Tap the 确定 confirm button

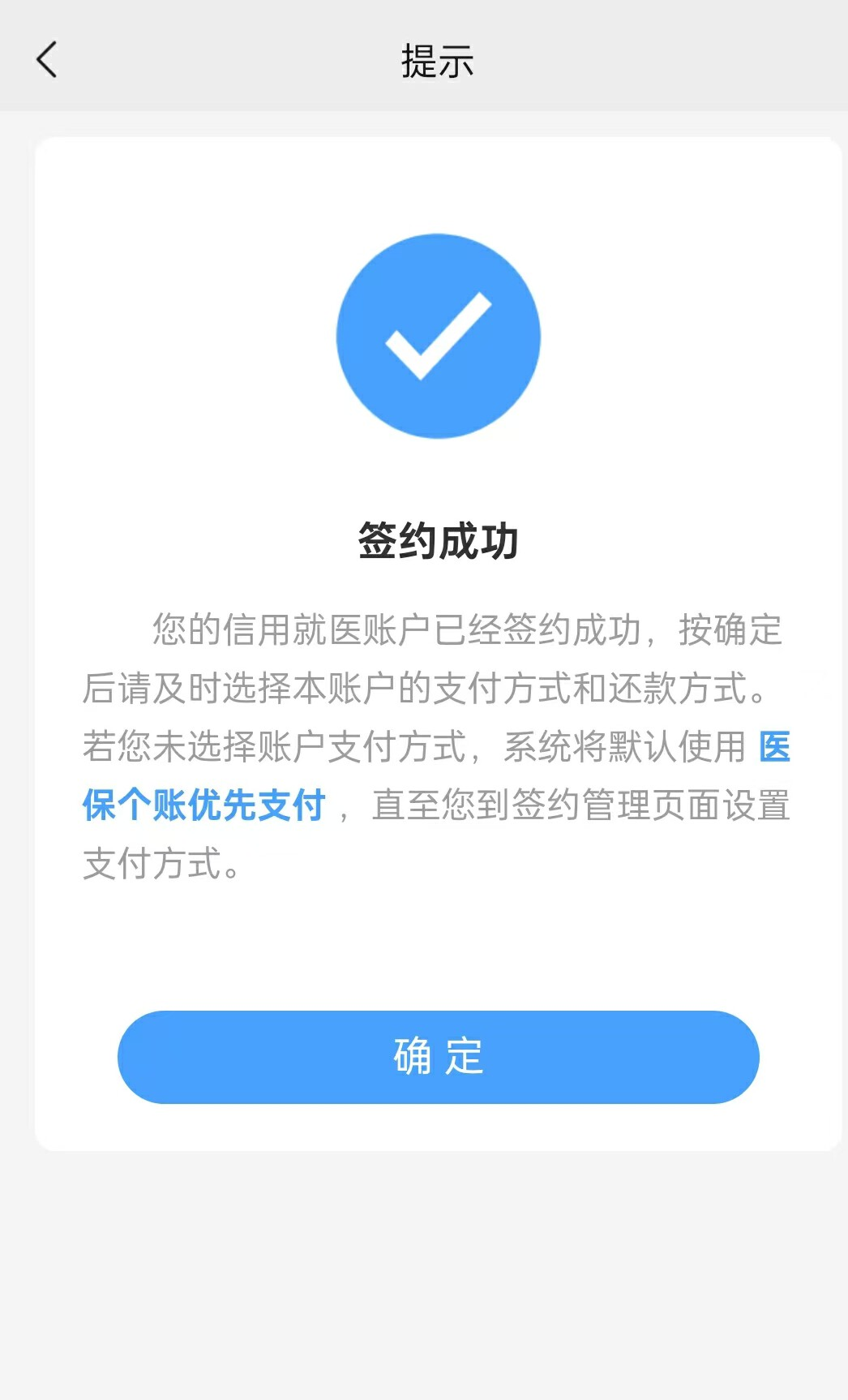pyautogui.click(x=438, y=1056)
